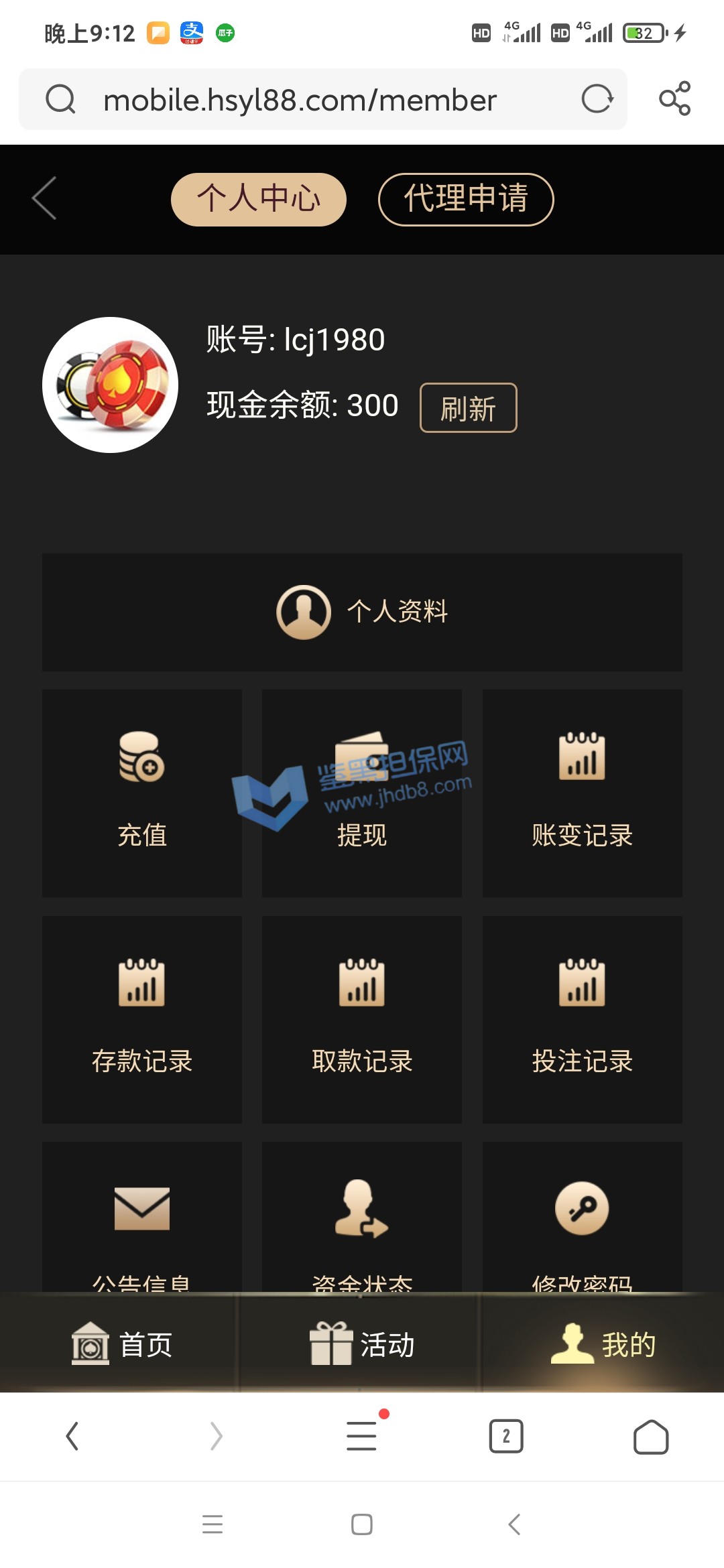Select the 我的 tab
Screen dimensions: 724x1568
tap(602, 1344)
